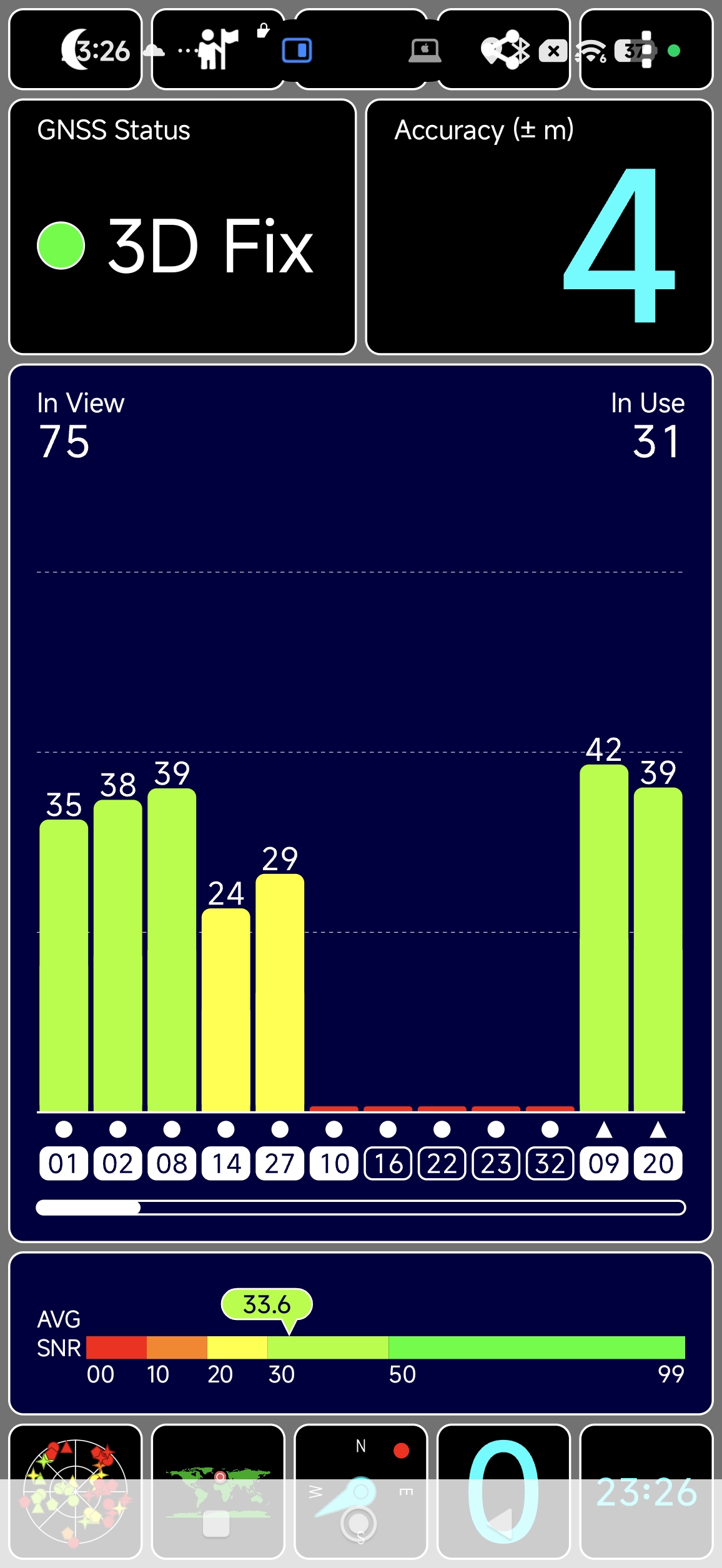Open the world map tile
This screenshot has width=722, height=1568.
tap(218, 1491)
